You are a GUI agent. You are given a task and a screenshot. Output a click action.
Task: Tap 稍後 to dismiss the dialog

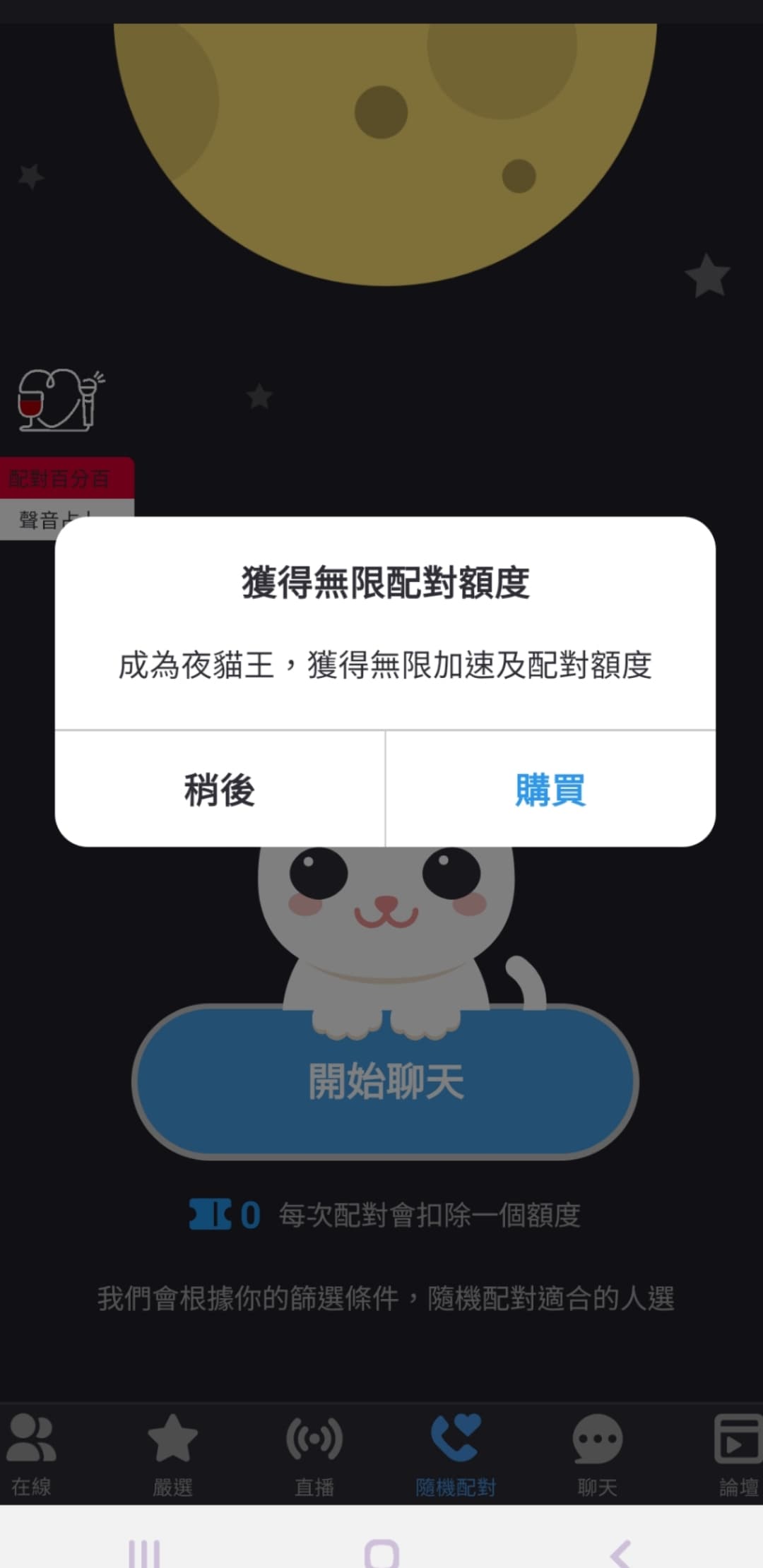220,789
